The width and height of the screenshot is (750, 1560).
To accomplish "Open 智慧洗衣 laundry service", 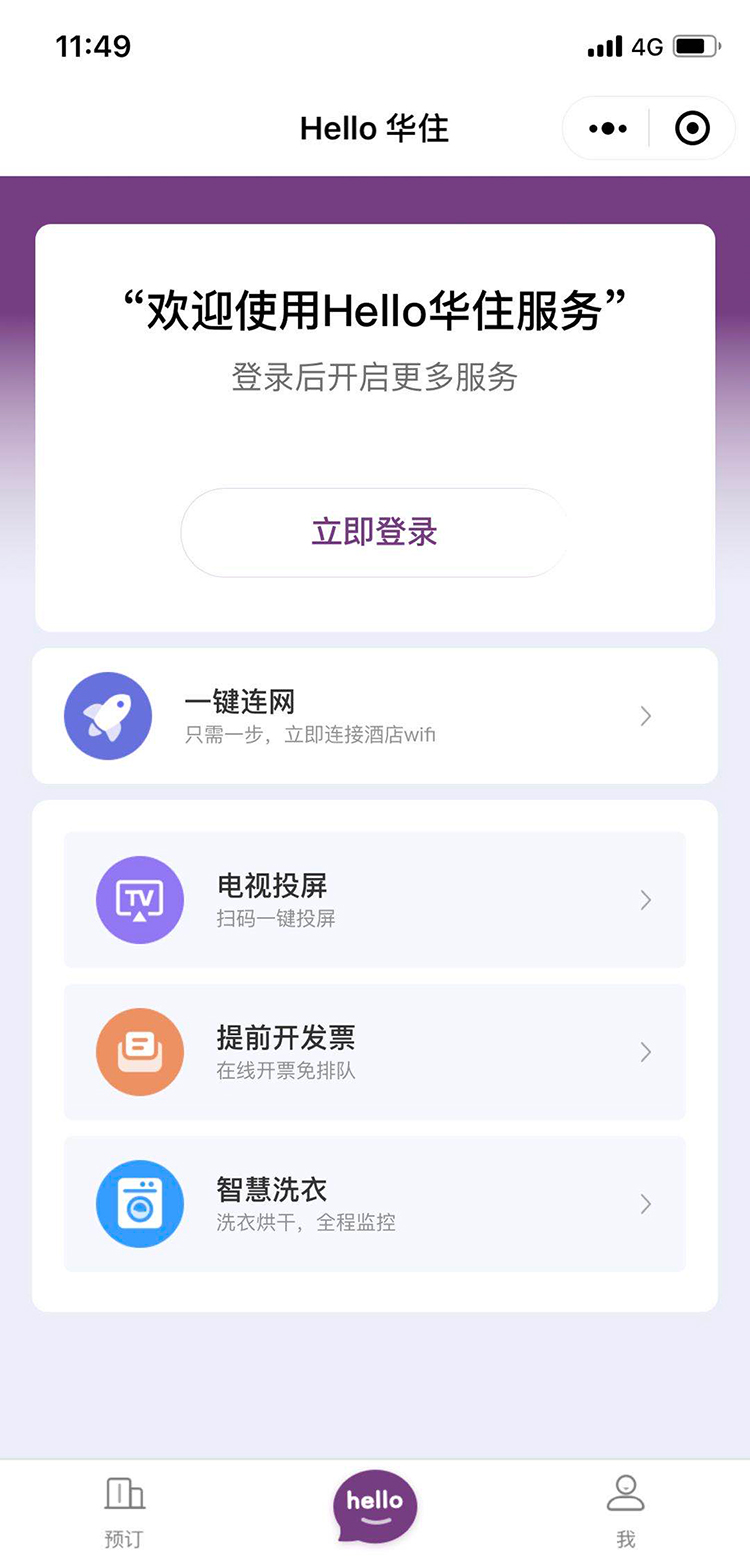I will tap(374, 1204).
